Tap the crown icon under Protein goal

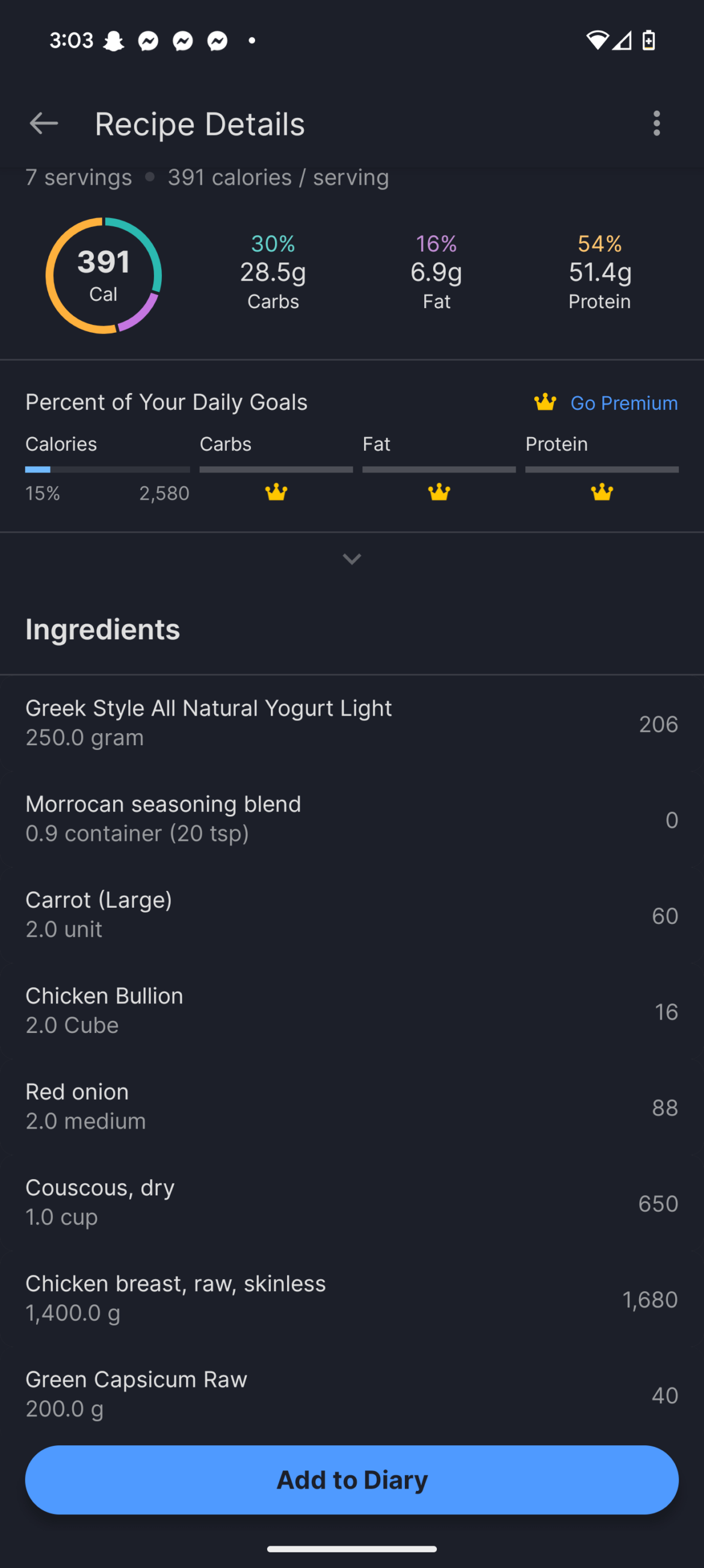click(602, 493)
